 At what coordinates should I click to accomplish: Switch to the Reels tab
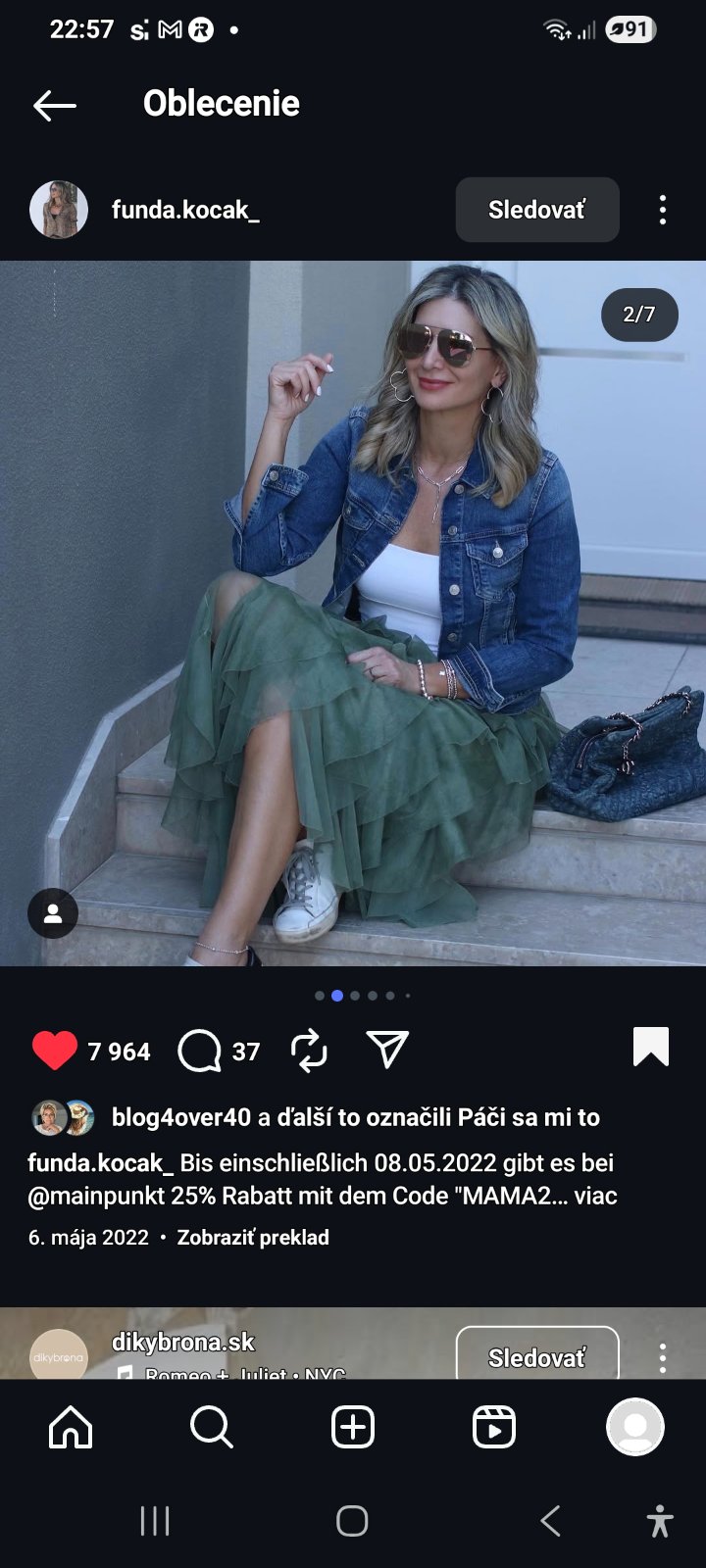pos(494,1427)
